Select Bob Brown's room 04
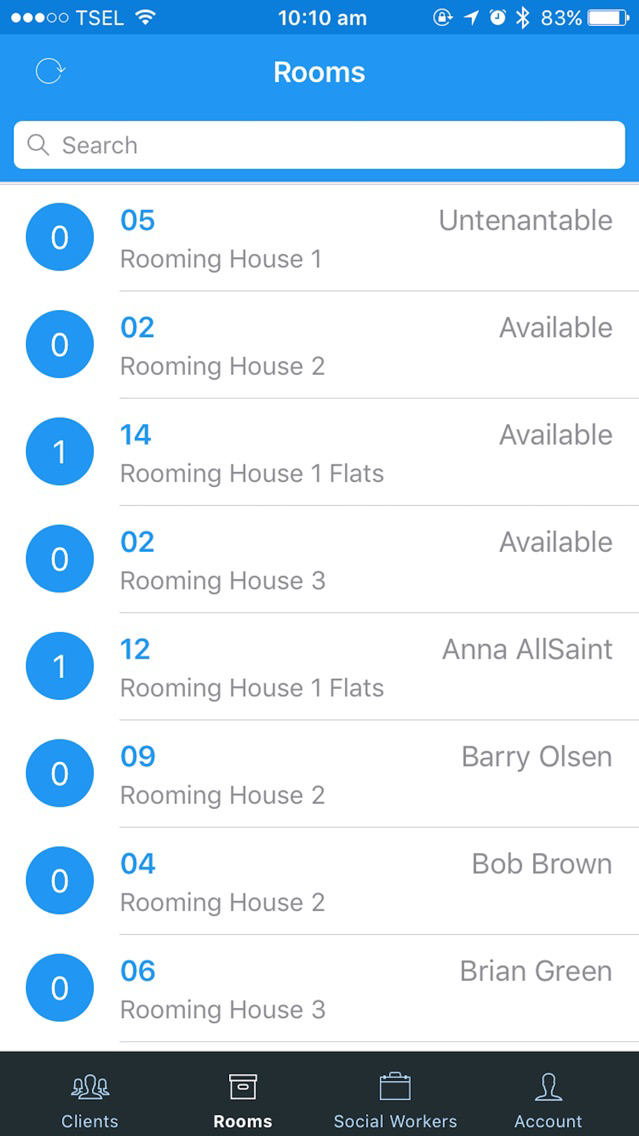This screenshot has height=1136, width=639. tap(320, 882)
